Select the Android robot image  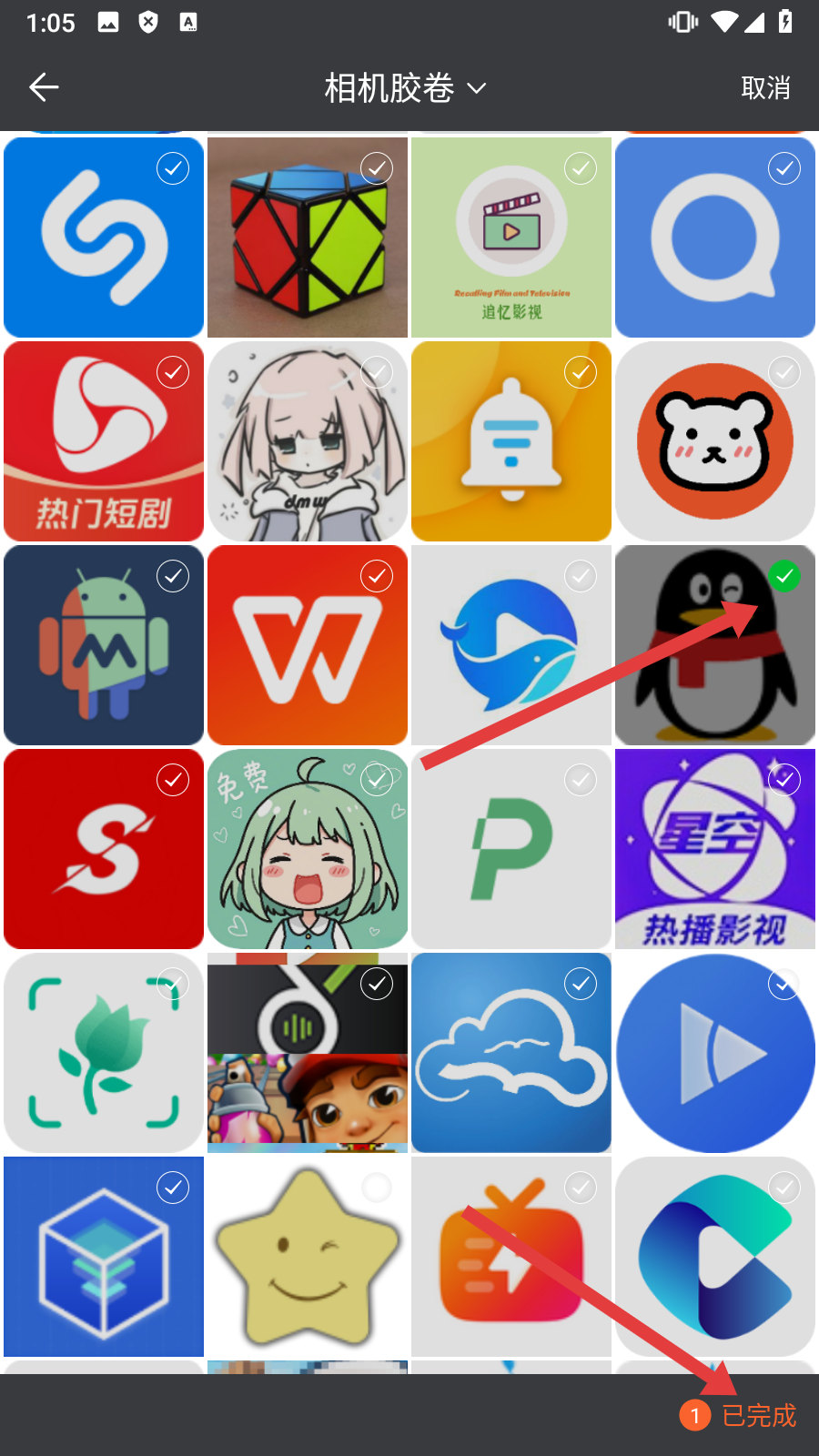pyautogui.click(x=173, y=576)
